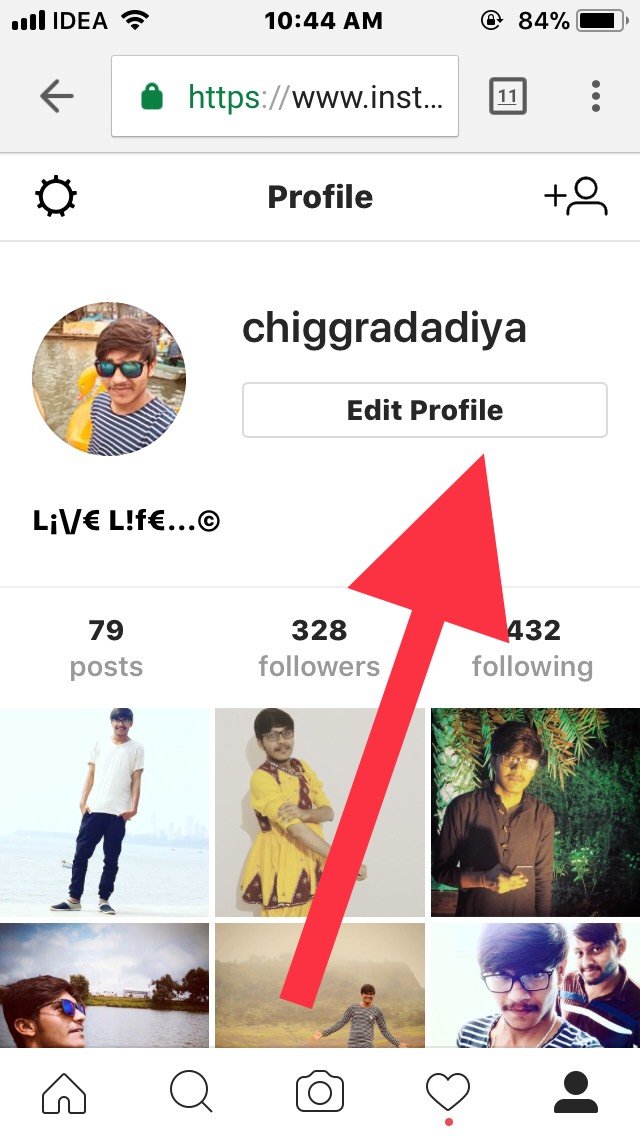Open the discover people icon
Viewport: 640px width, 1136px height.
576,196
